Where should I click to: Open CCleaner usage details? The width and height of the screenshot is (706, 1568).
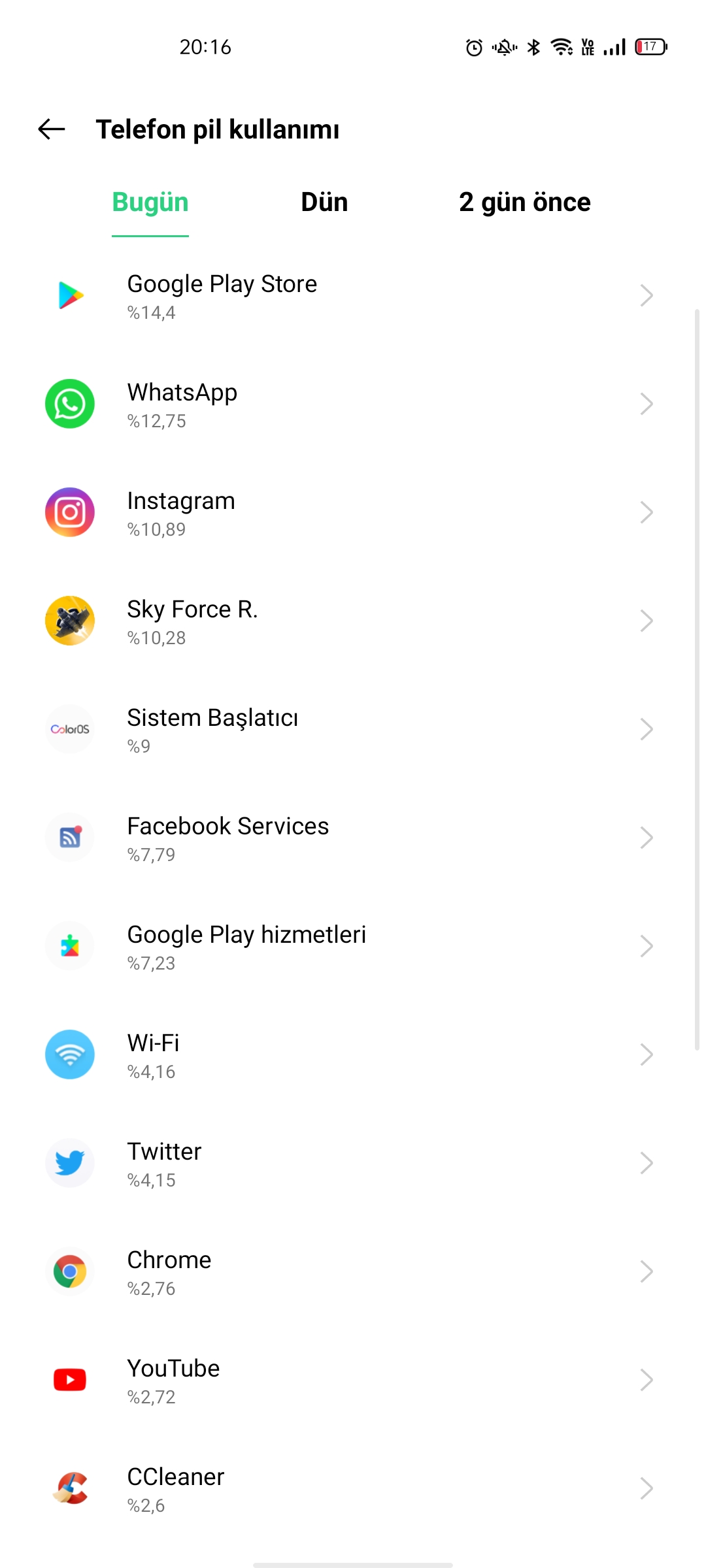tap(353, 1489)
